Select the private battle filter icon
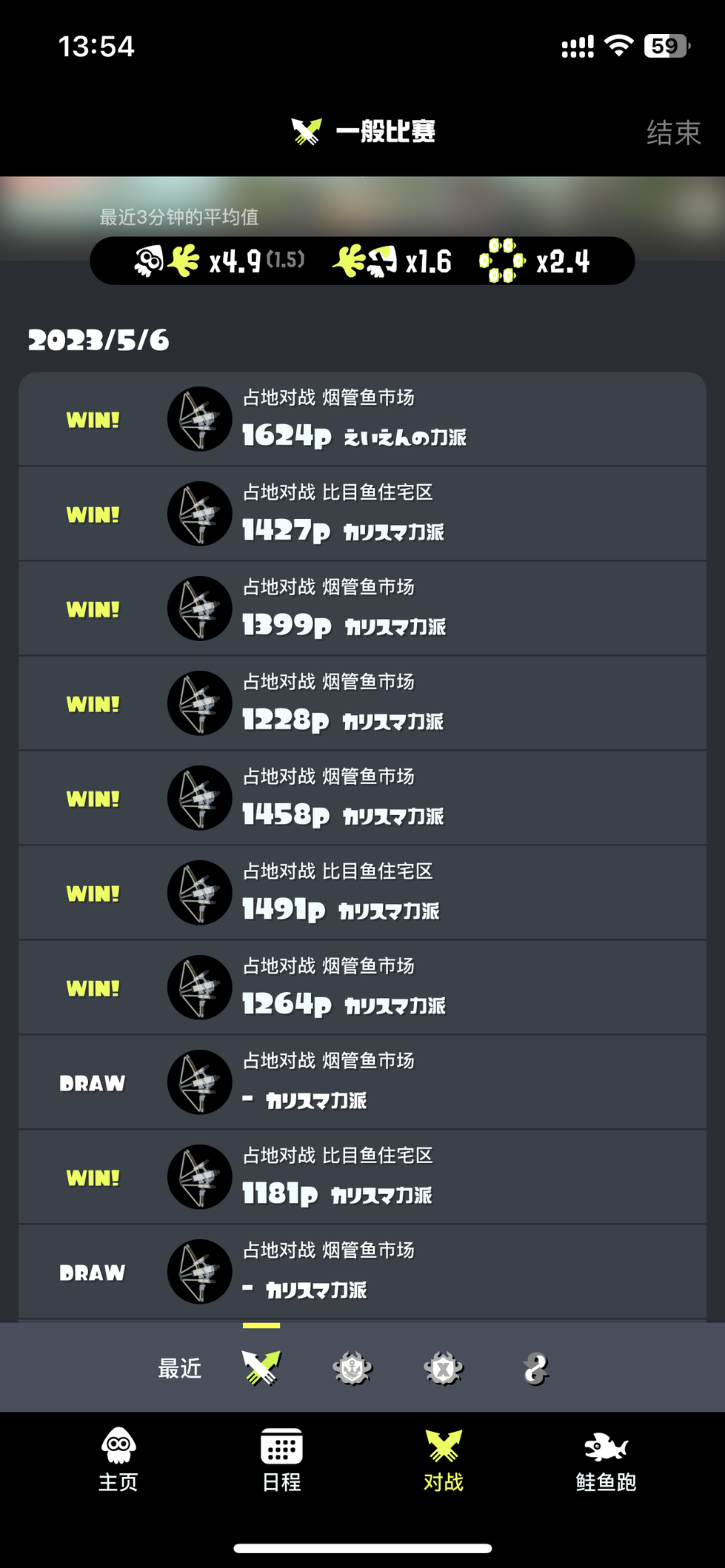The width and height of the screenshot is (725, 1568). [535, 1368]
